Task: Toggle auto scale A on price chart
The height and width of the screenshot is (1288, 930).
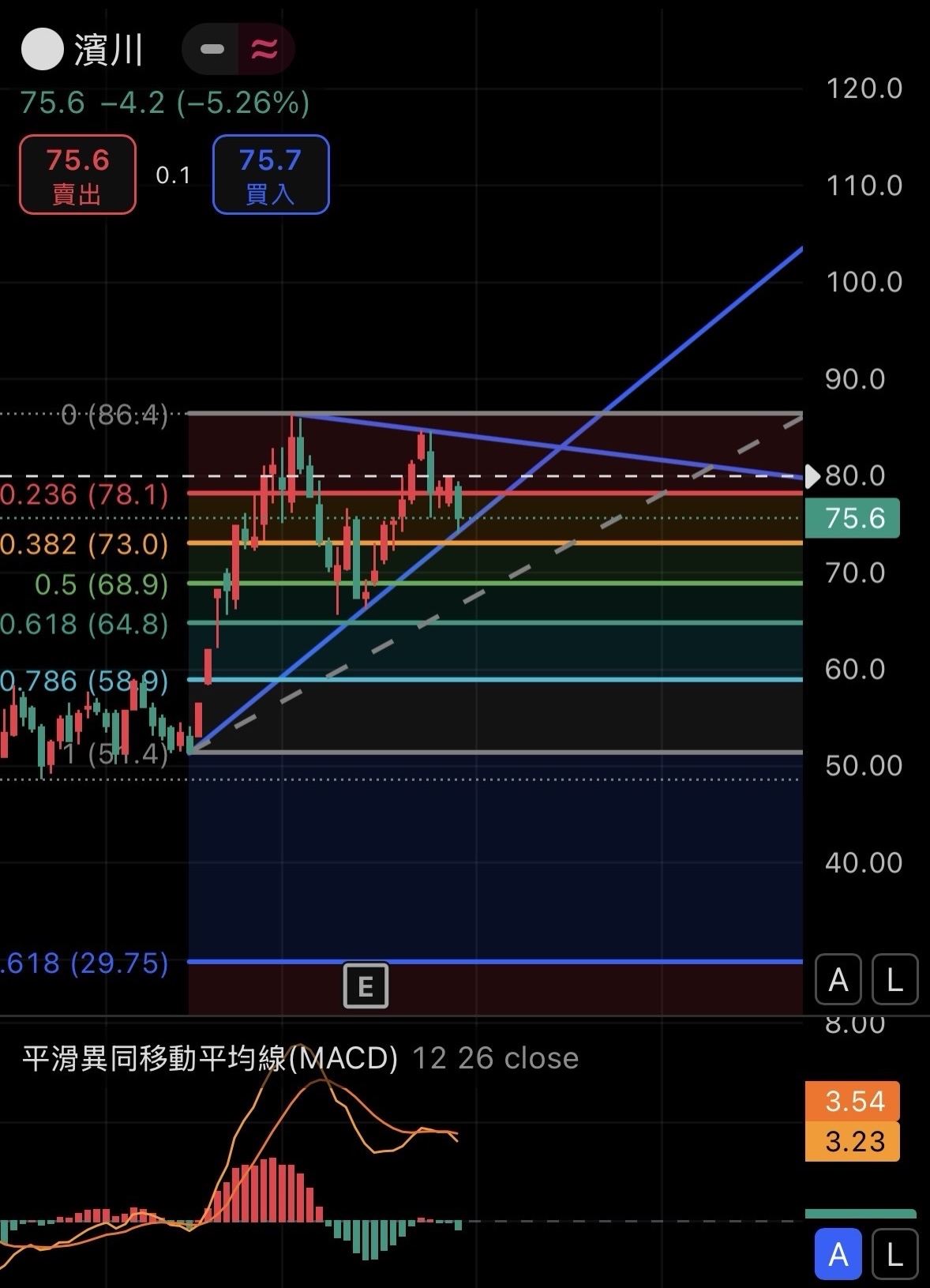Action: coord(838,980)
